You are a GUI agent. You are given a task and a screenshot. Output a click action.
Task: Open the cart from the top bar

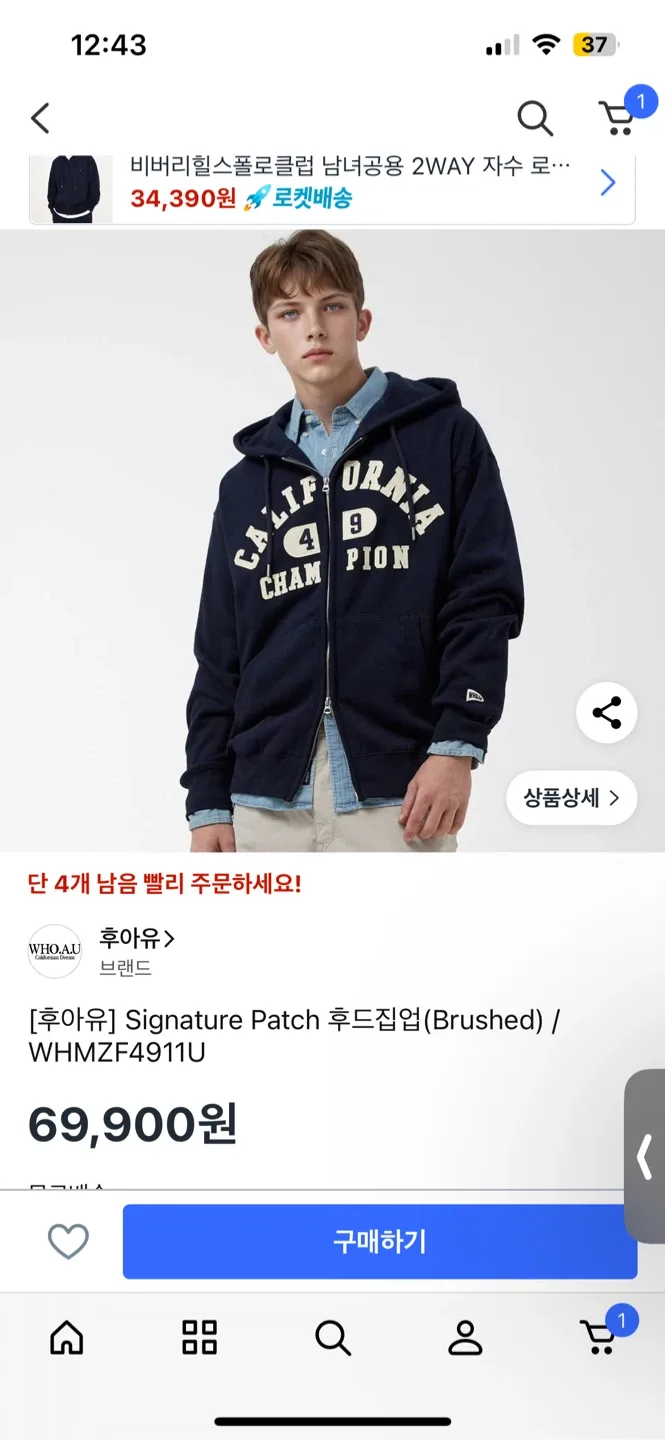click(619, 118)
